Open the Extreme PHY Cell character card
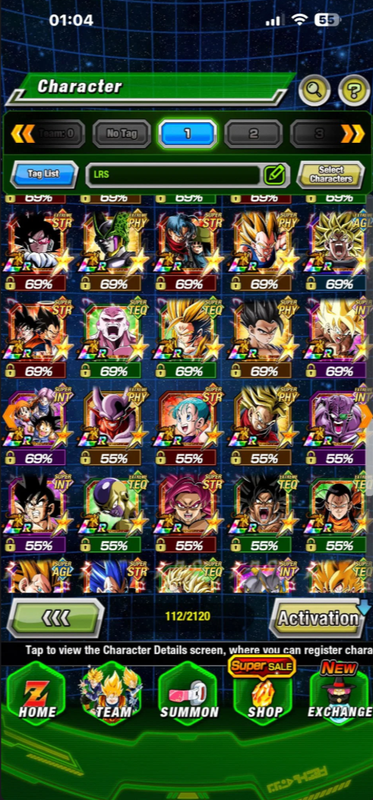Image resolution: width=373 pixels, height=800 pixels. coord(113,249)
